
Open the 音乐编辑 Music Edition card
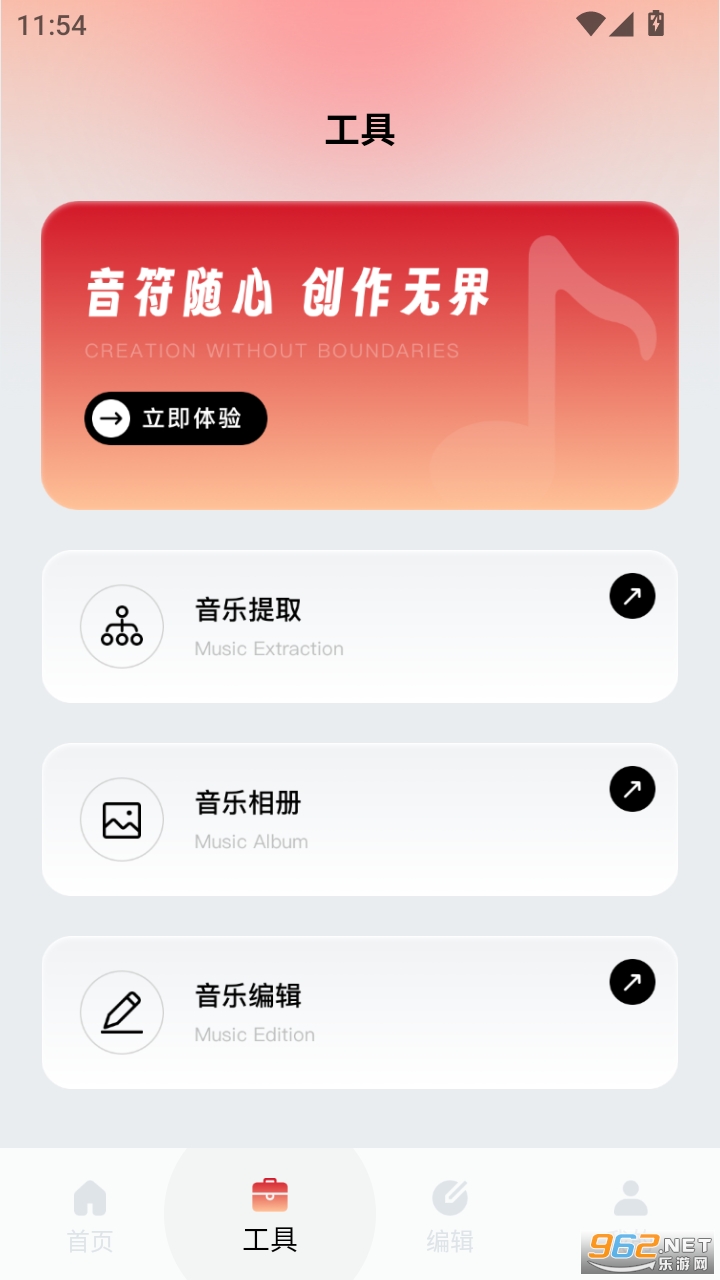click(x=360, y=1013)
